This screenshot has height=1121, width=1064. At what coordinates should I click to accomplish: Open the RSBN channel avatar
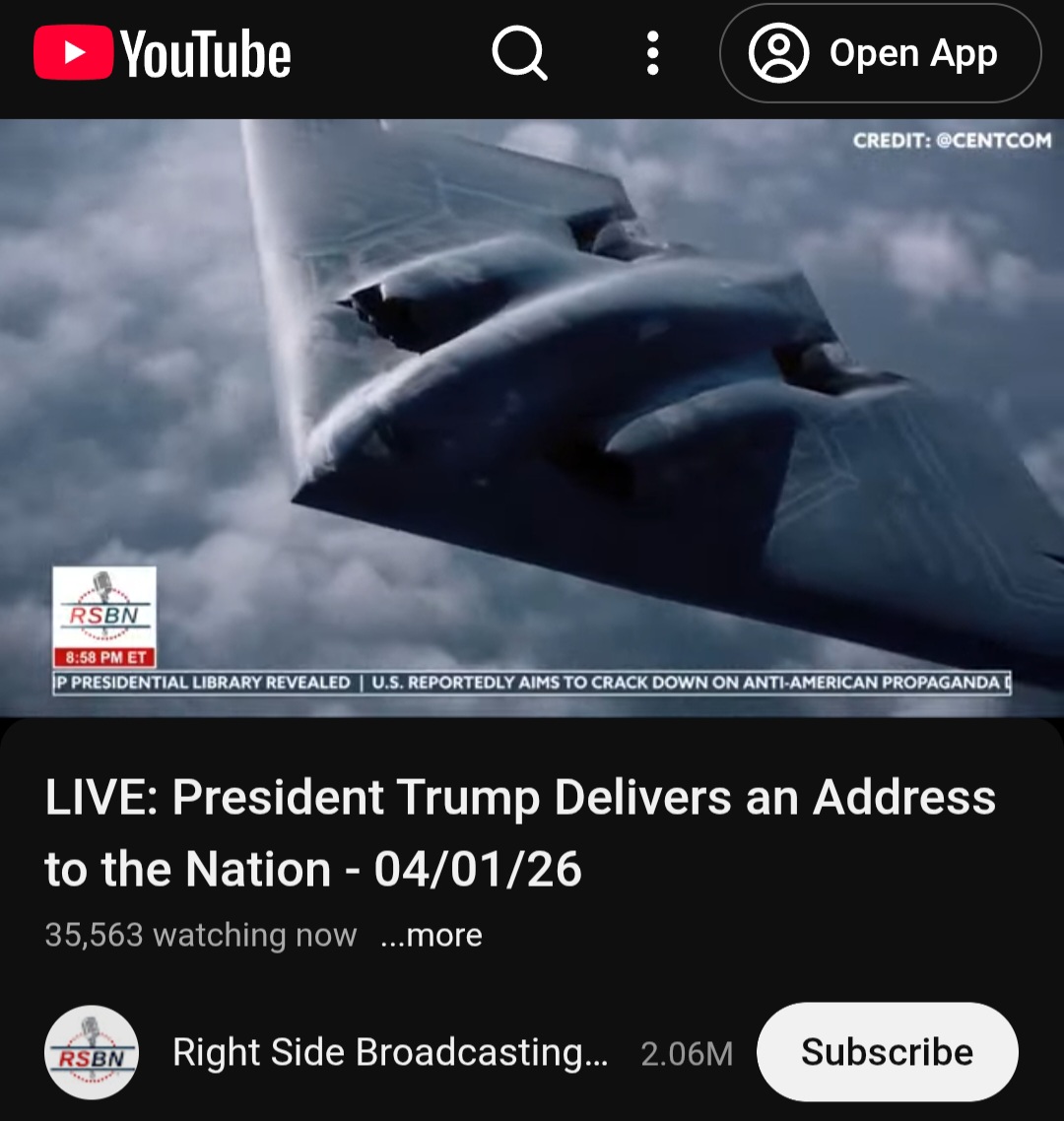click(x=92, y=1052)
